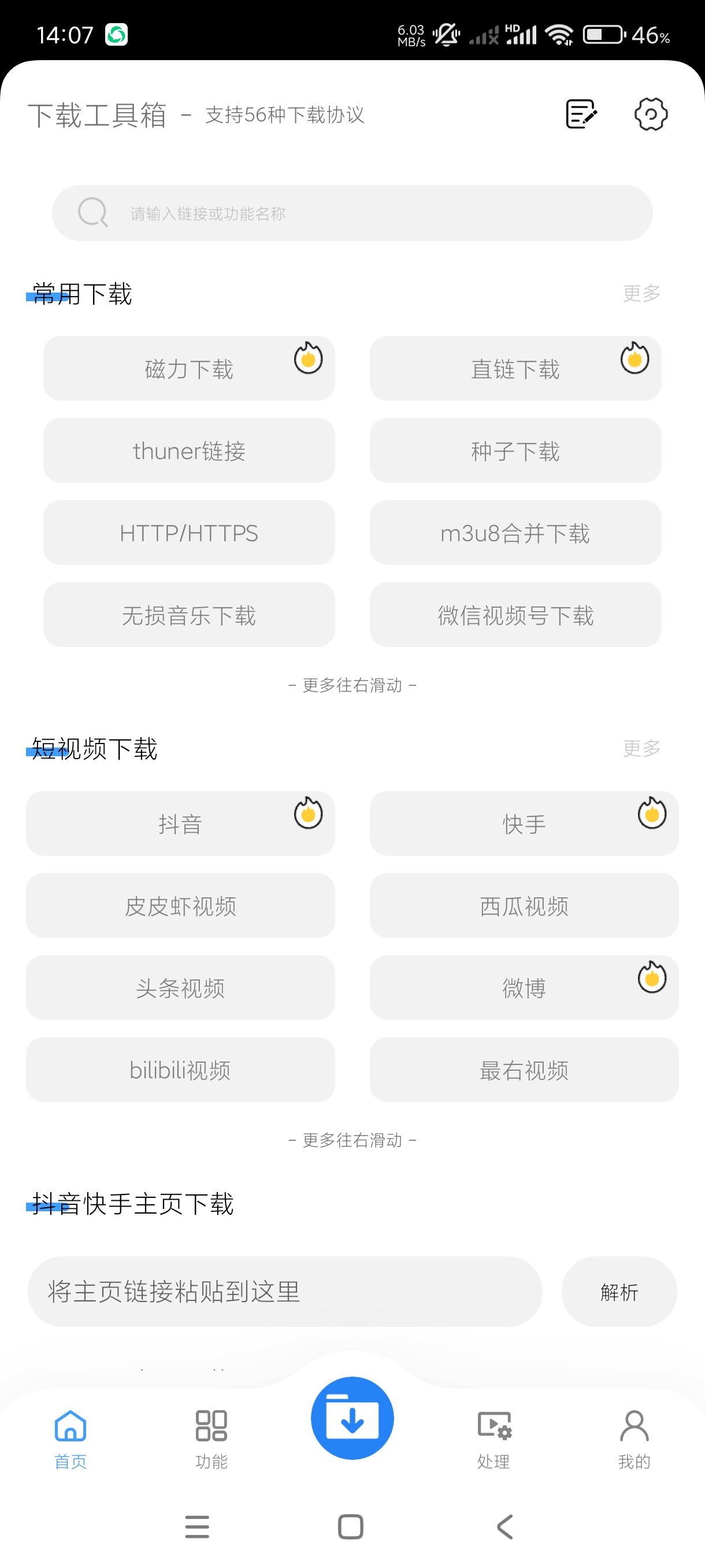Open bilibili视频 downloader

click(180, 1070)
